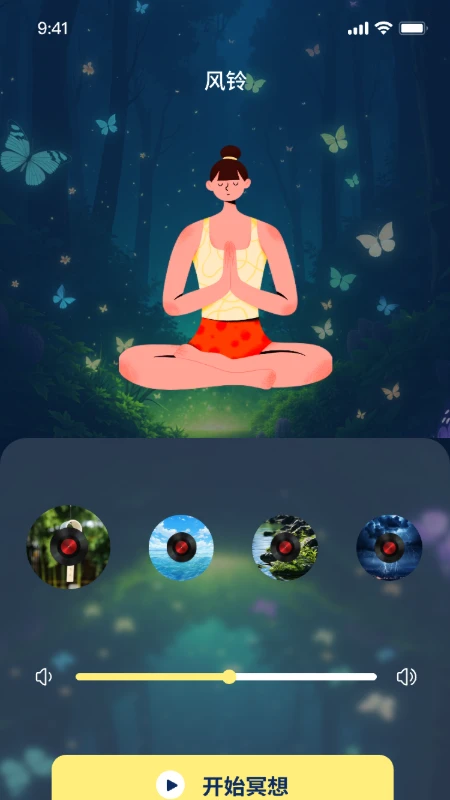Tap the low volume speaker icon

point(44,677)
